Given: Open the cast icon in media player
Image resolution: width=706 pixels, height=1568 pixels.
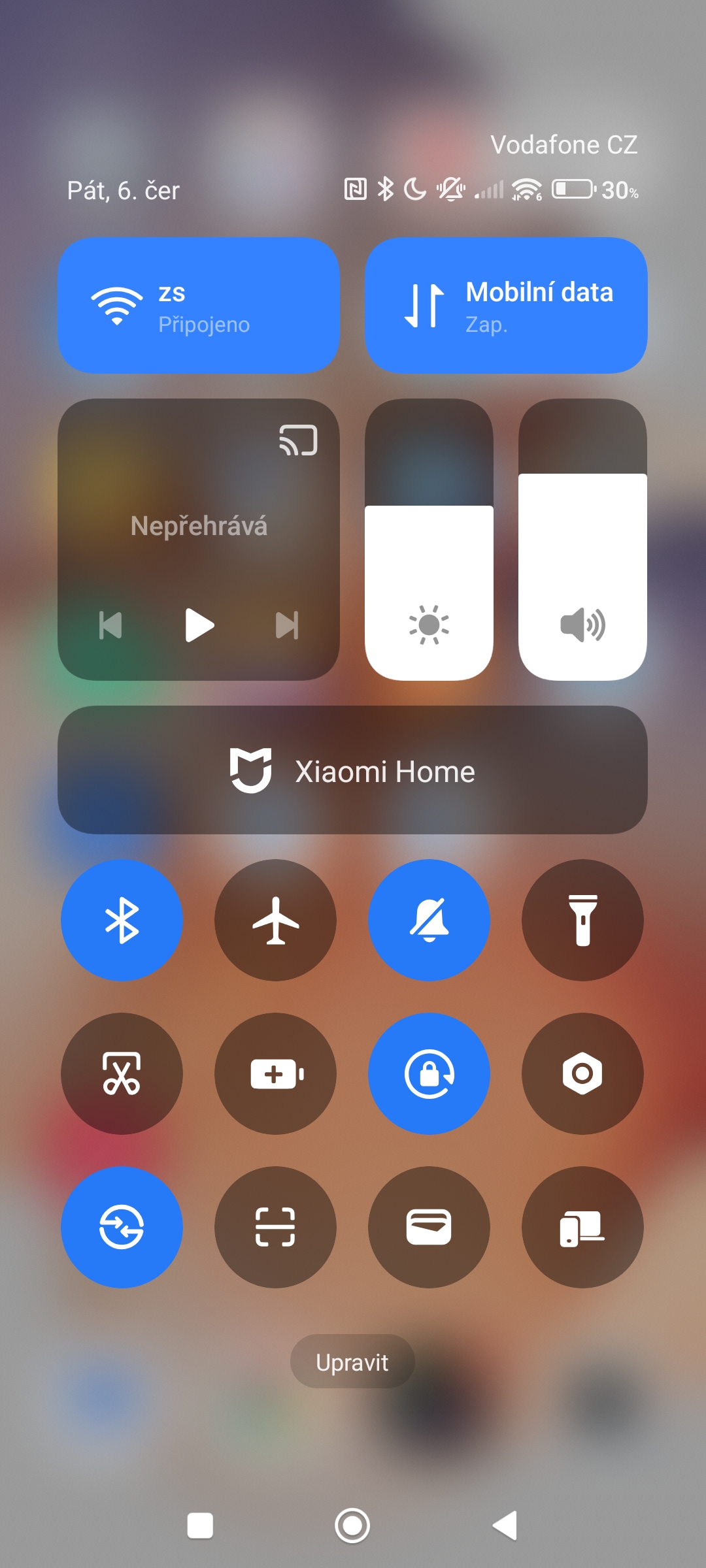Looking at the screenshot, I should (298, 440).
